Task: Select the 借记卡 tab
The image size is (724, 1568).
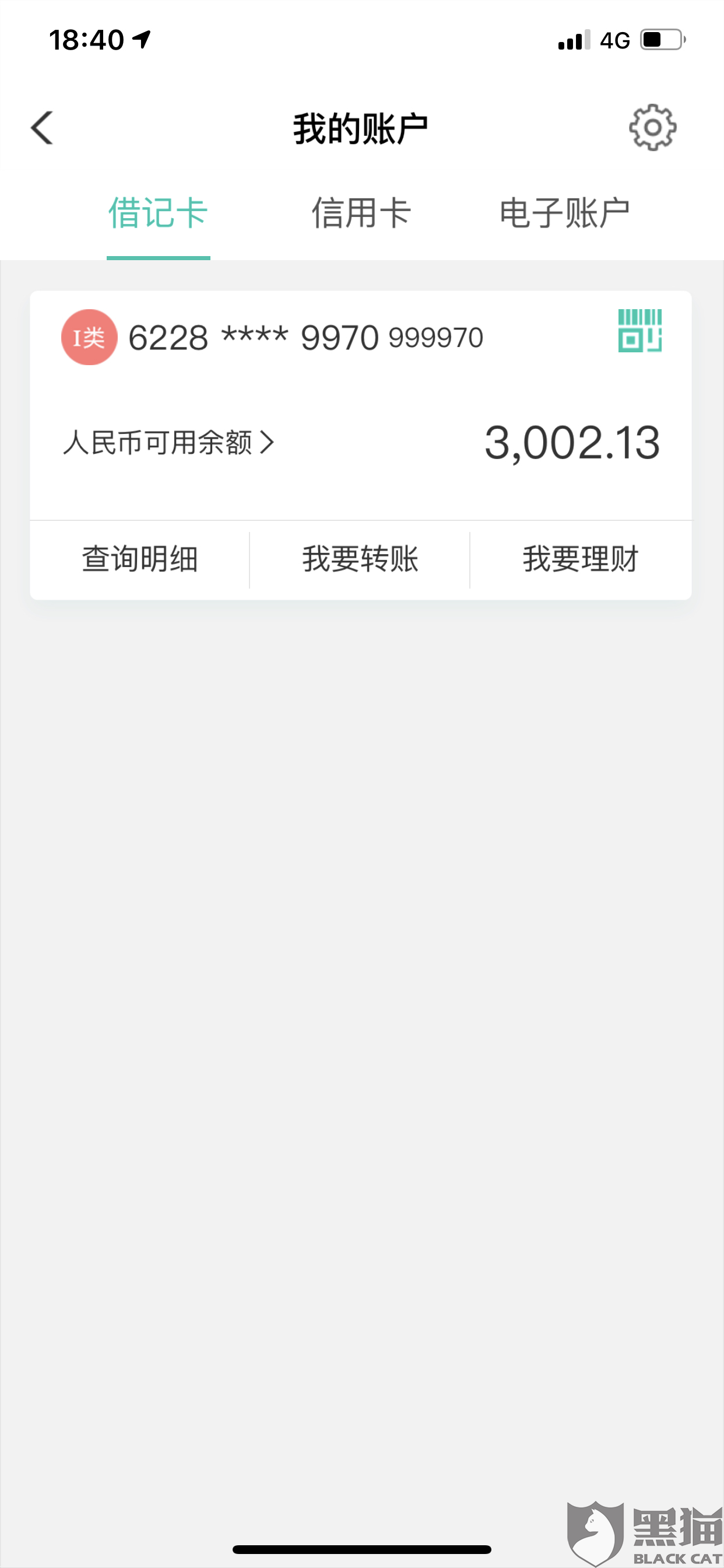Action: pos(158,213)
